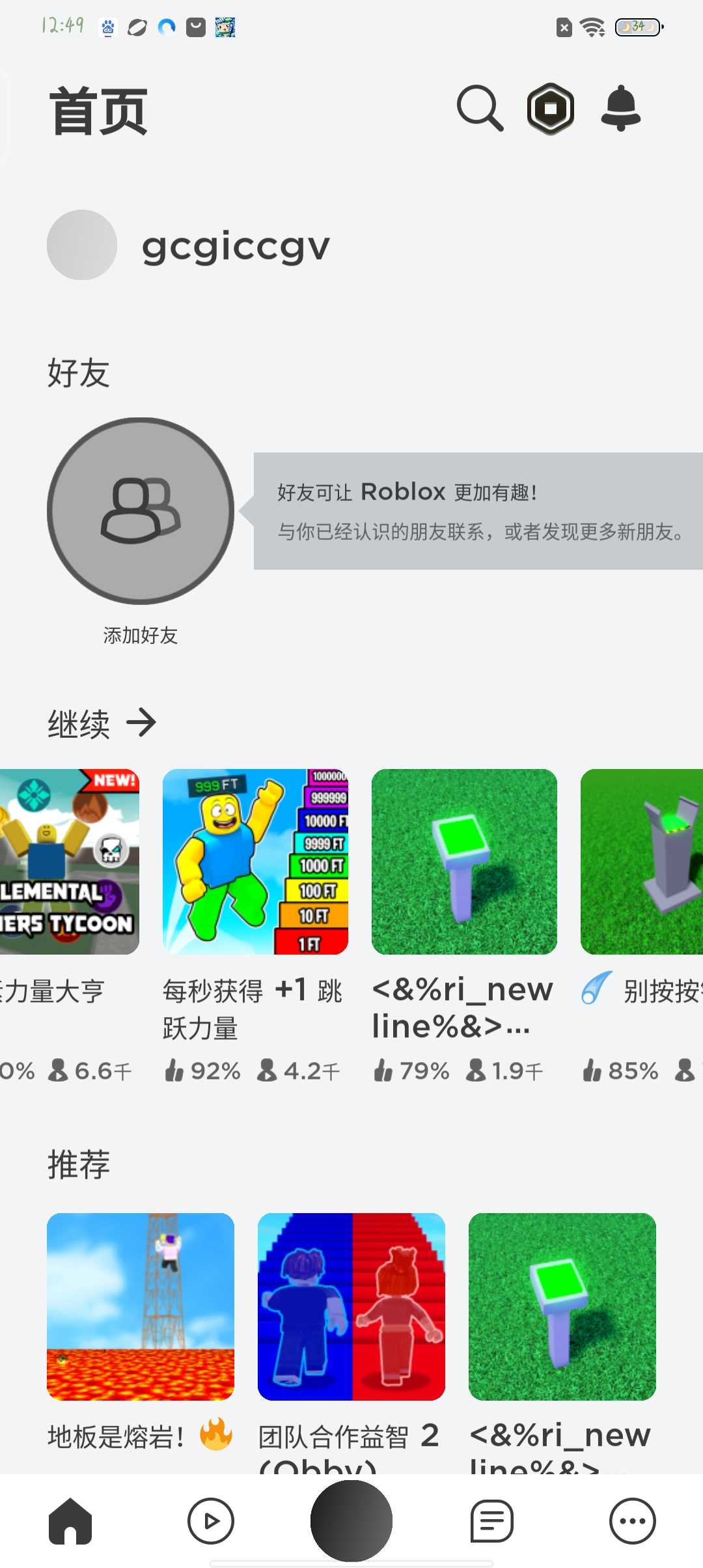Open the notifications bell
The width and height of the screenshot is (703, 1568).
(620, 108)
